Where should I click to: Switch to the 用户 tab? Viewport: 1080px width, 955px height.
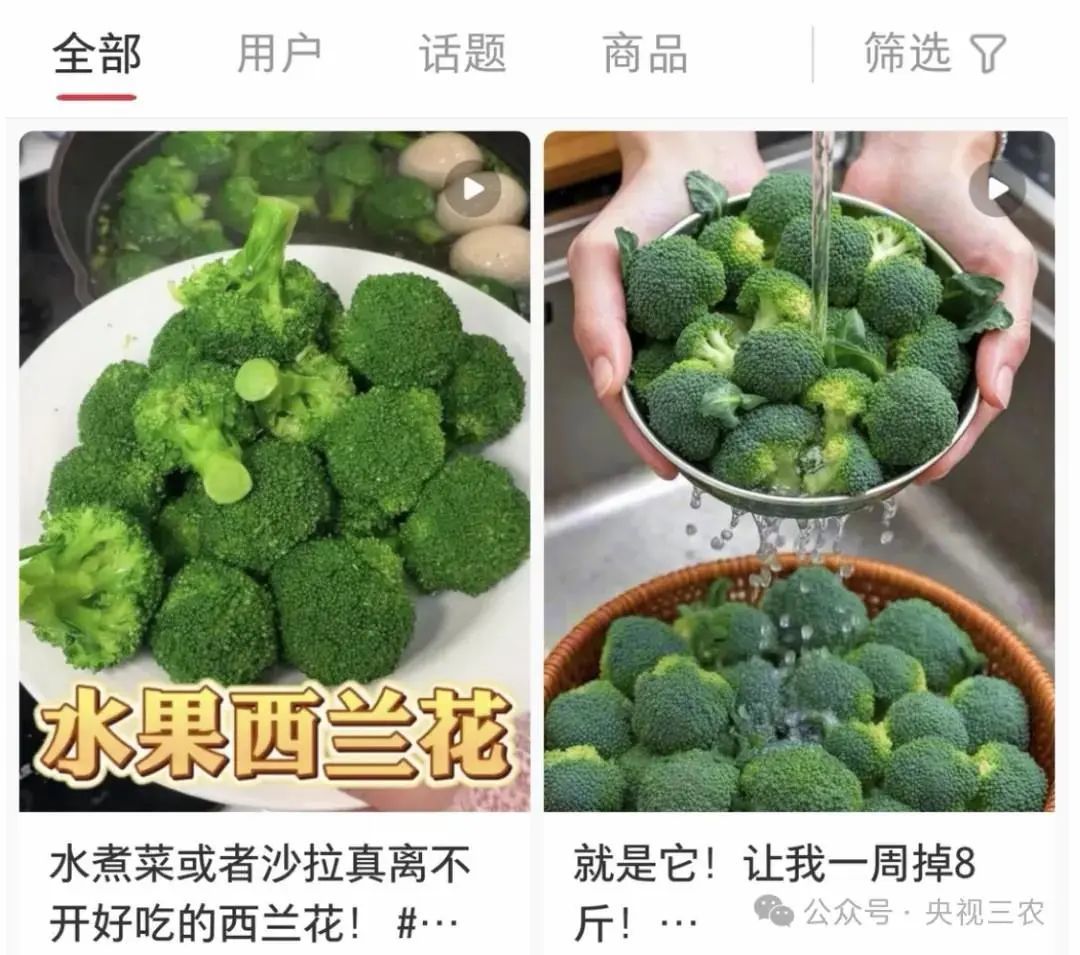[x=279, y=54]
